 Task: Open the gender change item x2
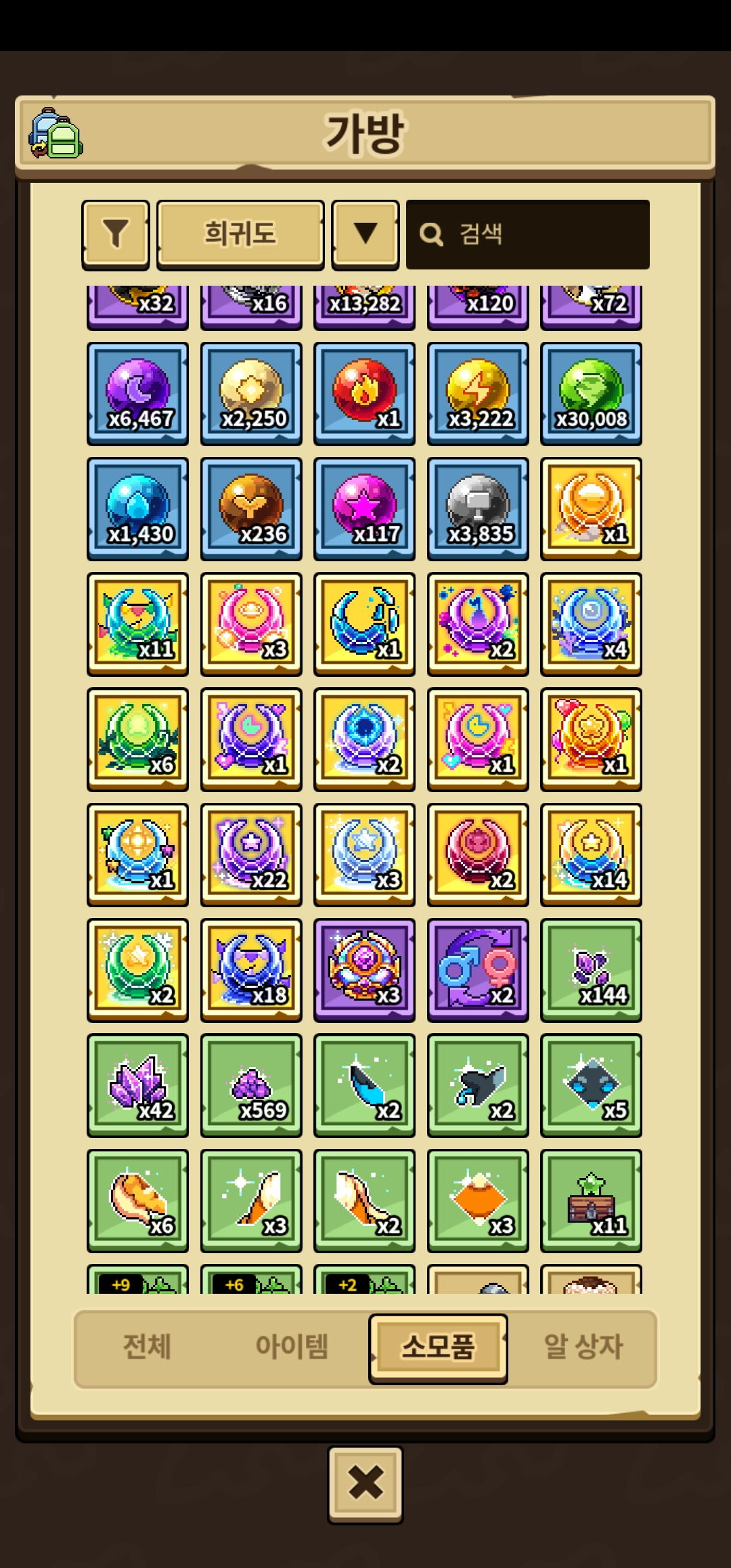[478, 970]
